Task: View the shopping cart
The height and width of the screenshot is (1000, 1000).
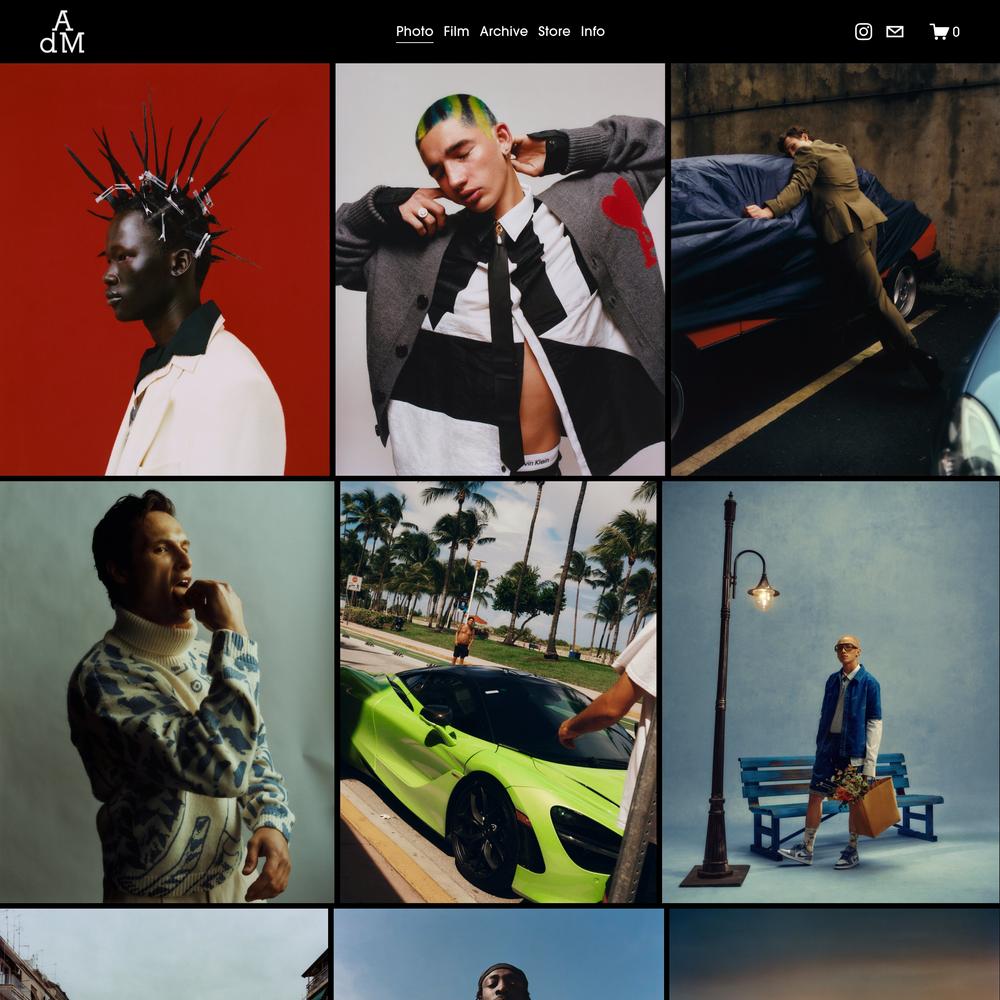Action: point(944,32)
